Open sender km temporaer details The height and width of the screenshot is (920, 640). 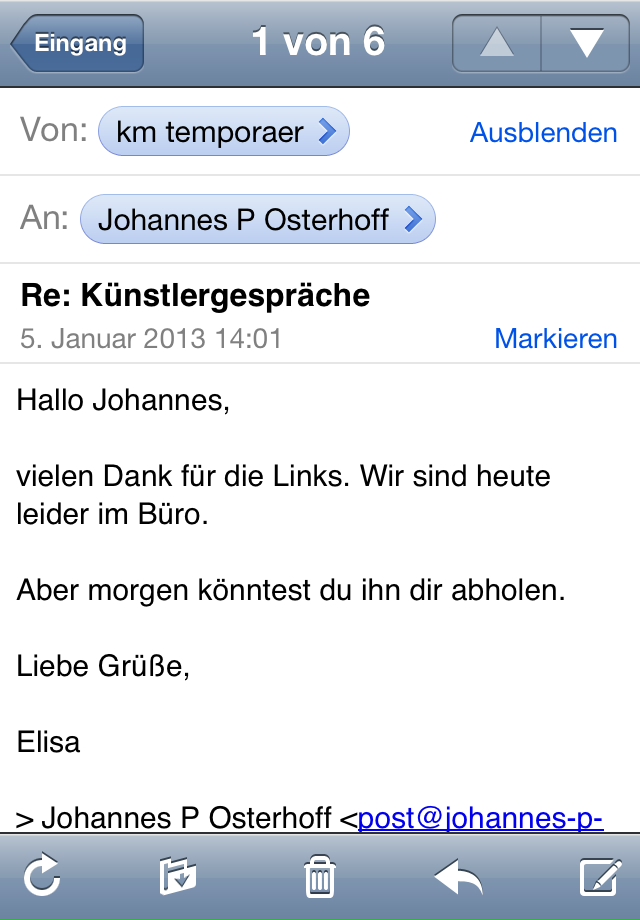(x=224, y=132)
